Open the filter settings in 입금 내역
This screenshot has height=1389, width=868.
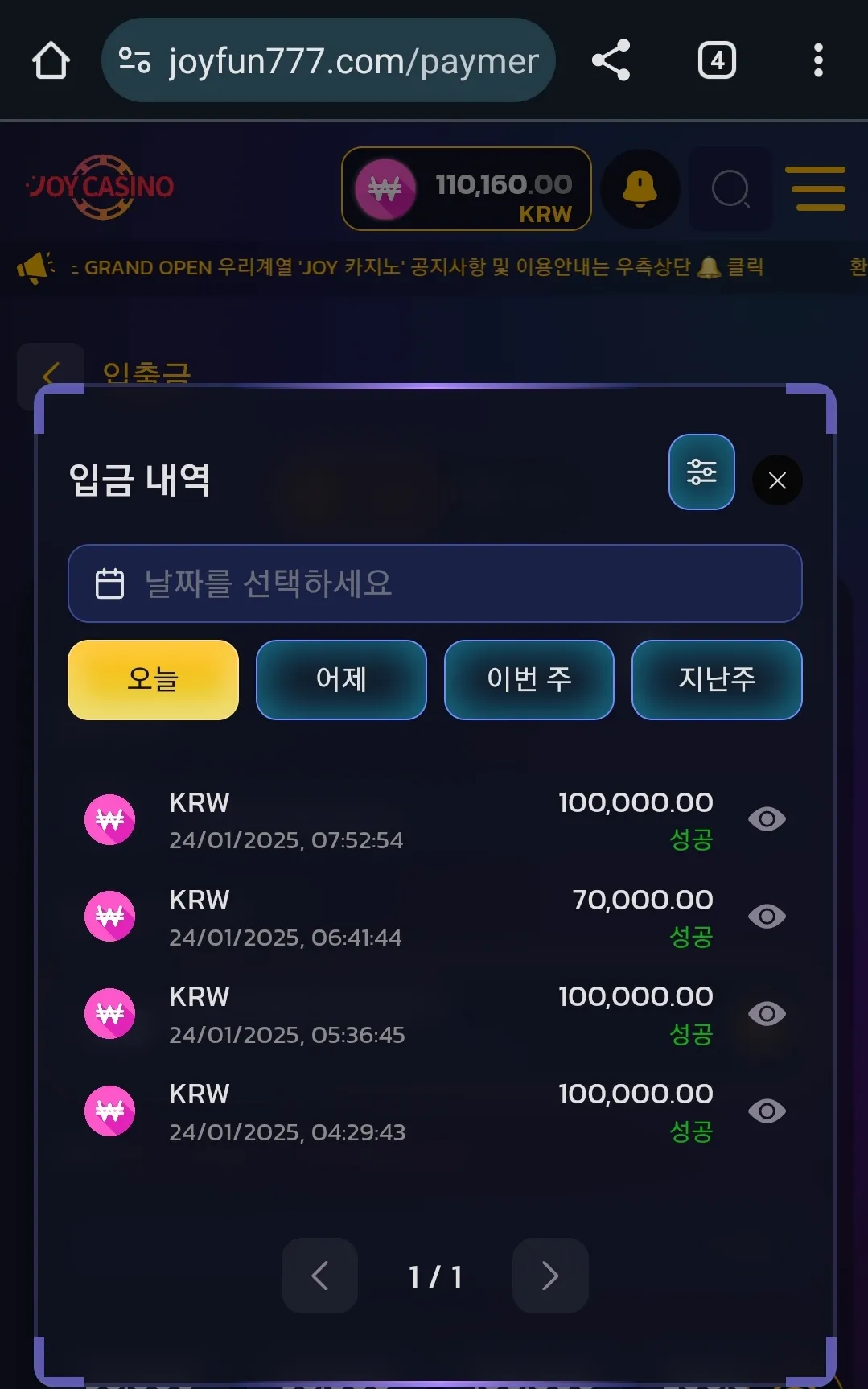coord(701,472)
